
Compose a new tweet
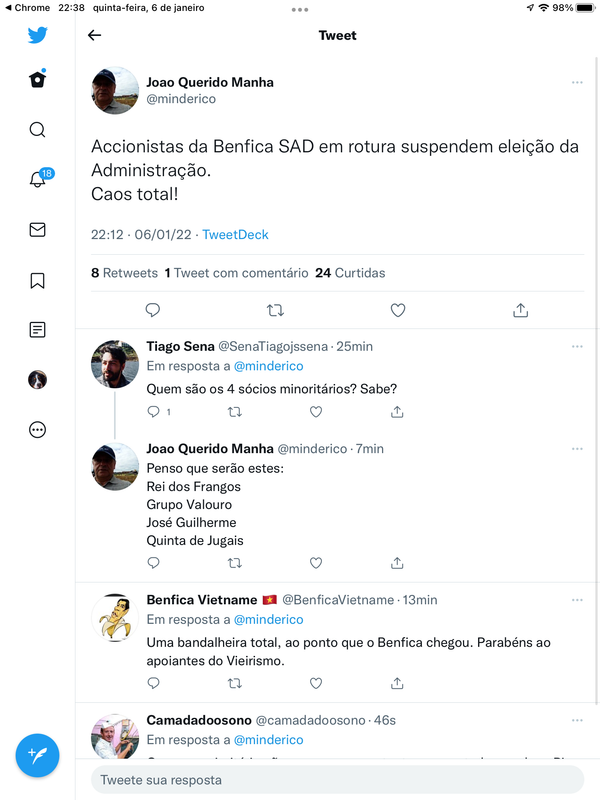(x=37, y=755)
